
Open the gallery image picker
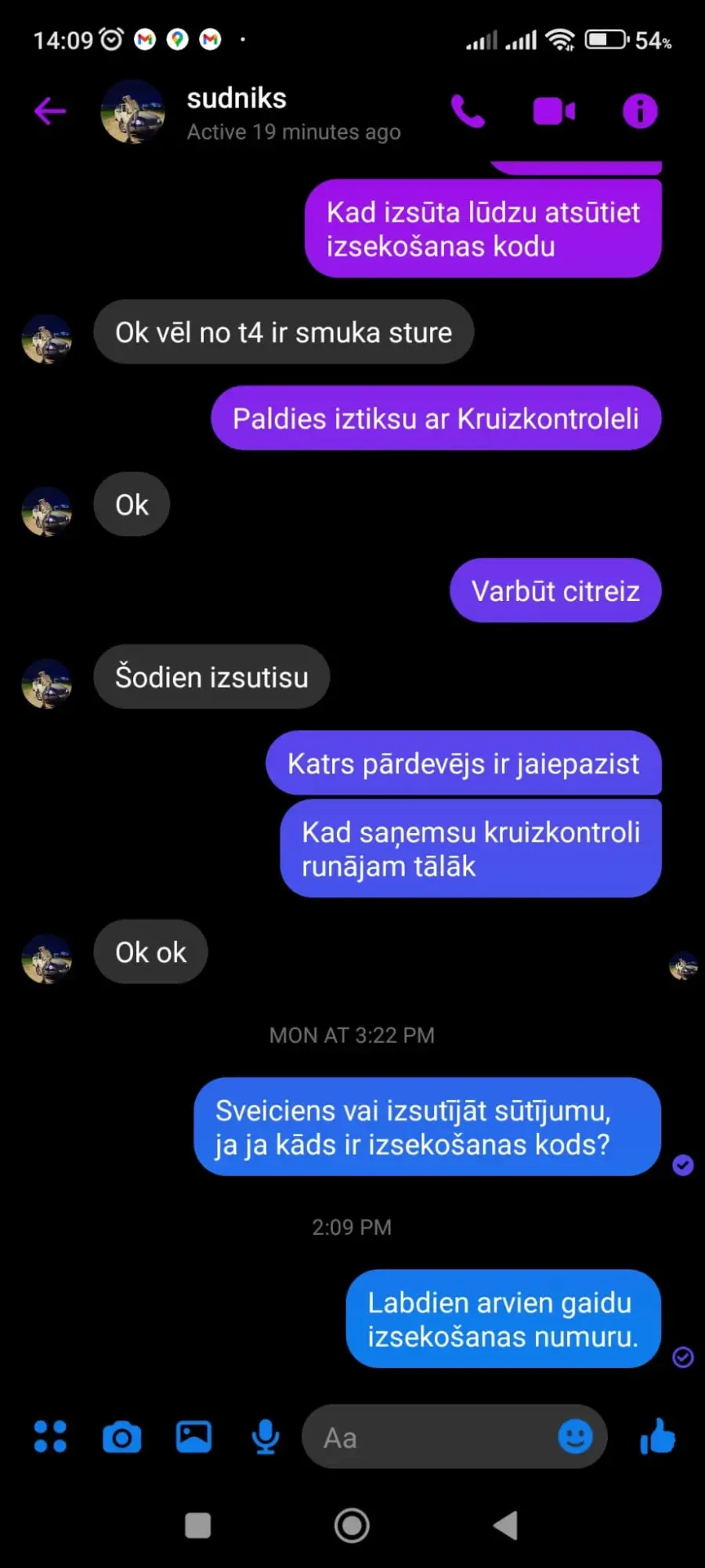[x=193, y=1436]
